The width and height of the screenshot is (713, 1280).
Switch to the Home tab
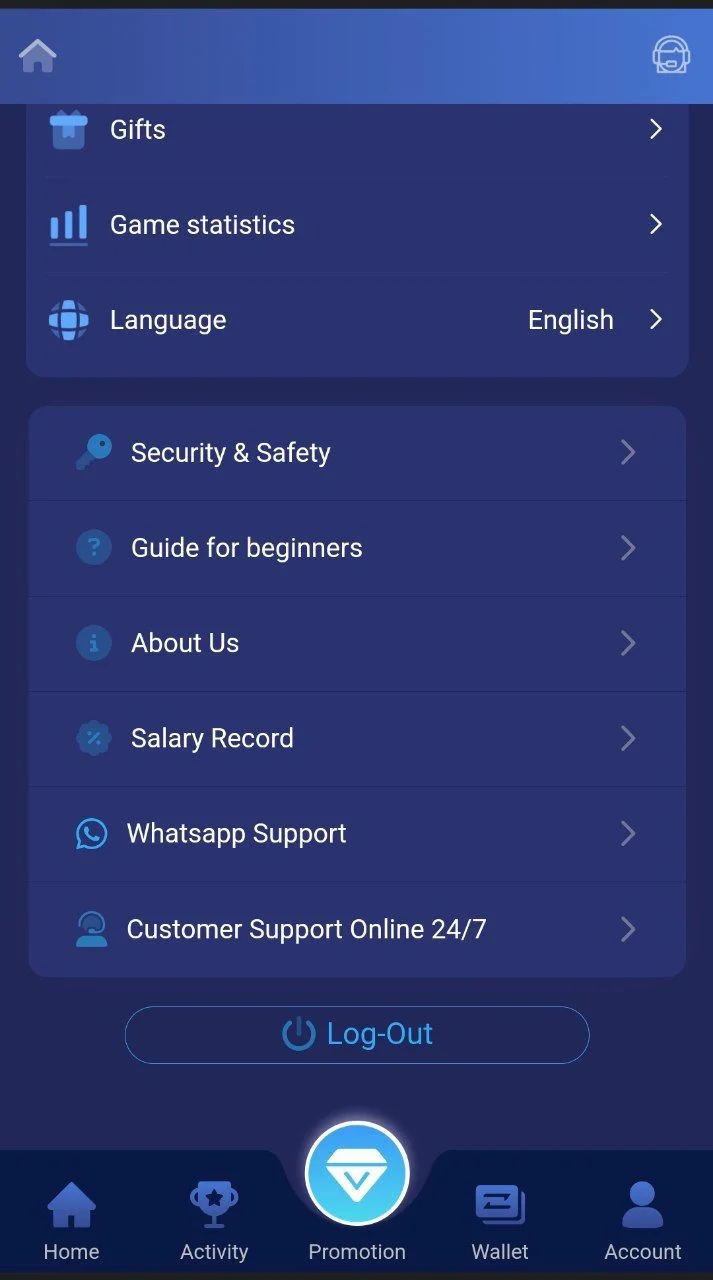[71, 1220]
